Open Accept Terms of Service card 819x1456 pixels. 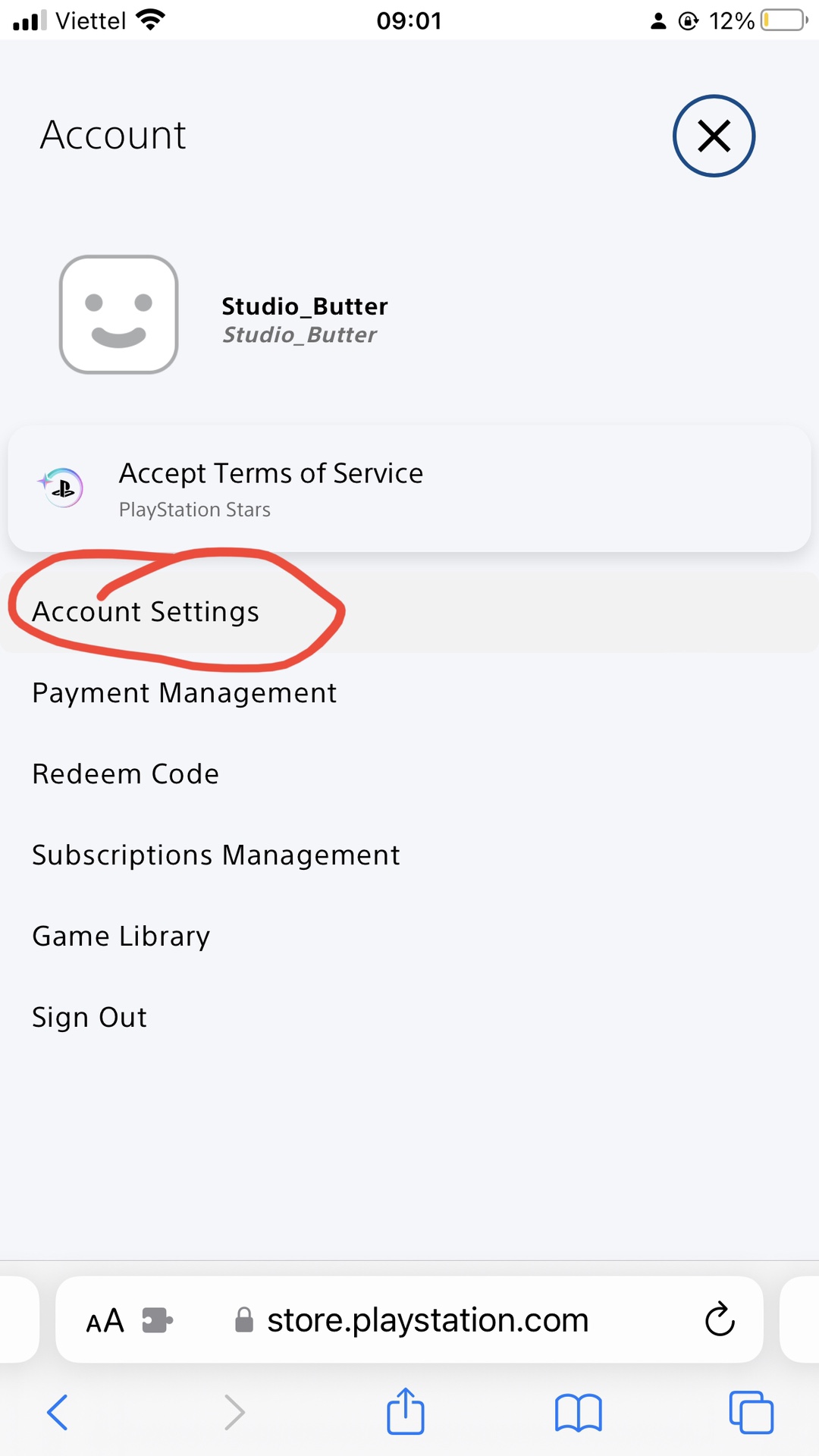pos(409,489)
